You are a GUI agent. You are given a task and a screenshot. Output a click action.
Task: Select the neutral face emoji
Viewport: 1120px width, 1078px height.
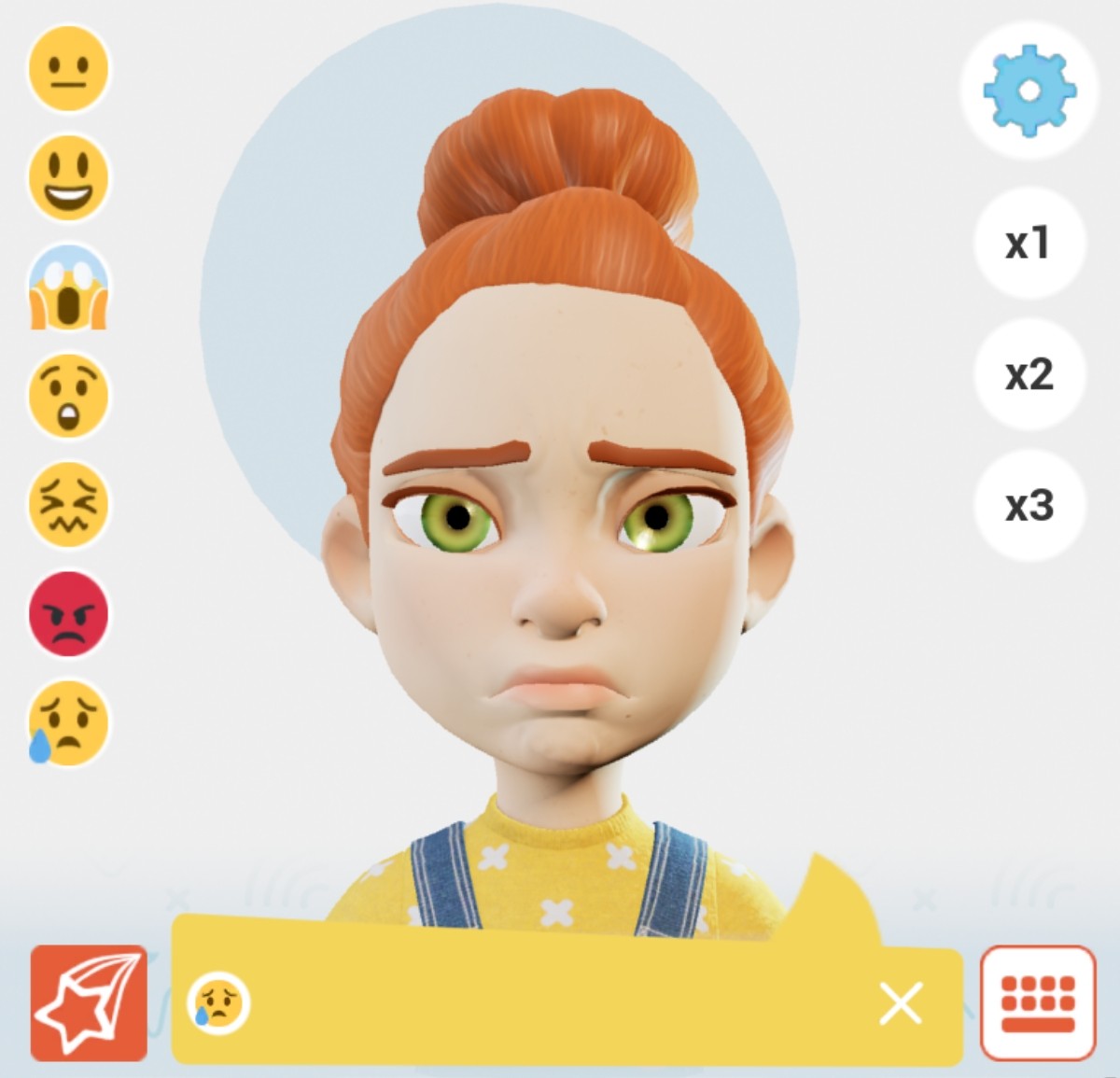[x=68, y=69]
